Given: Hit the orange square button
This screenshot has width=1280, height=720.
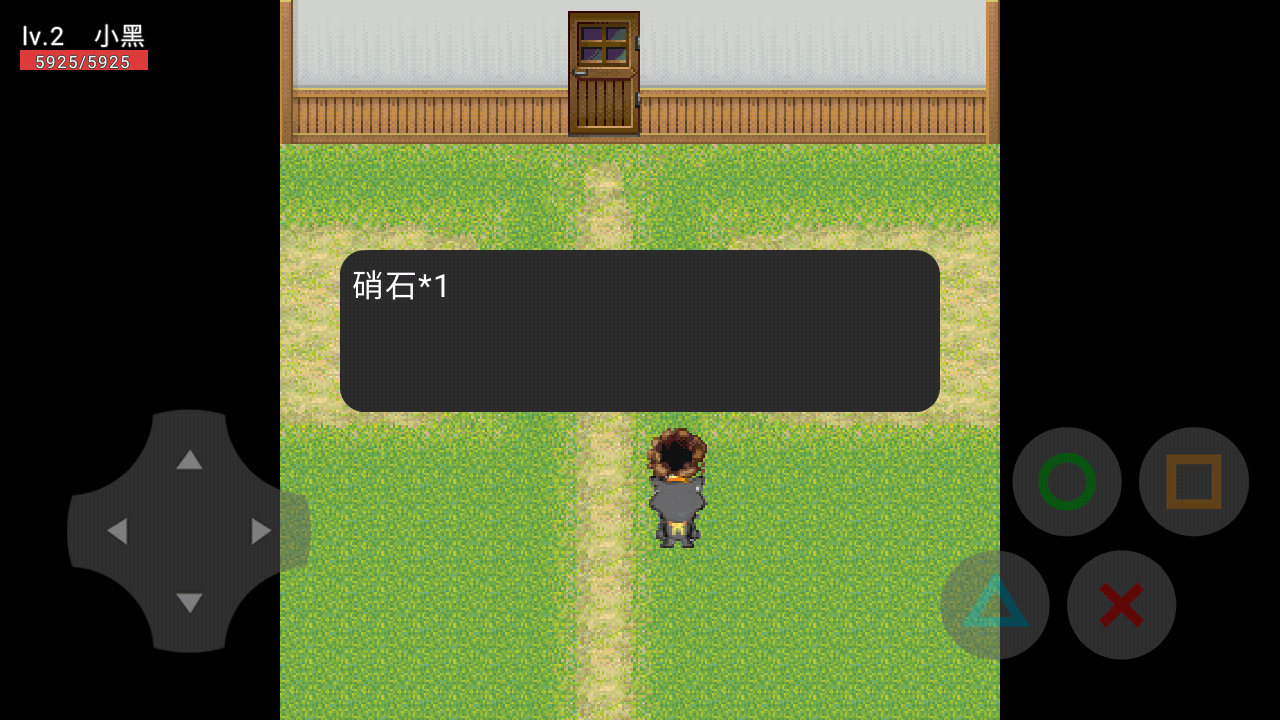Looking at the screenshot, I should [1194, 482].
